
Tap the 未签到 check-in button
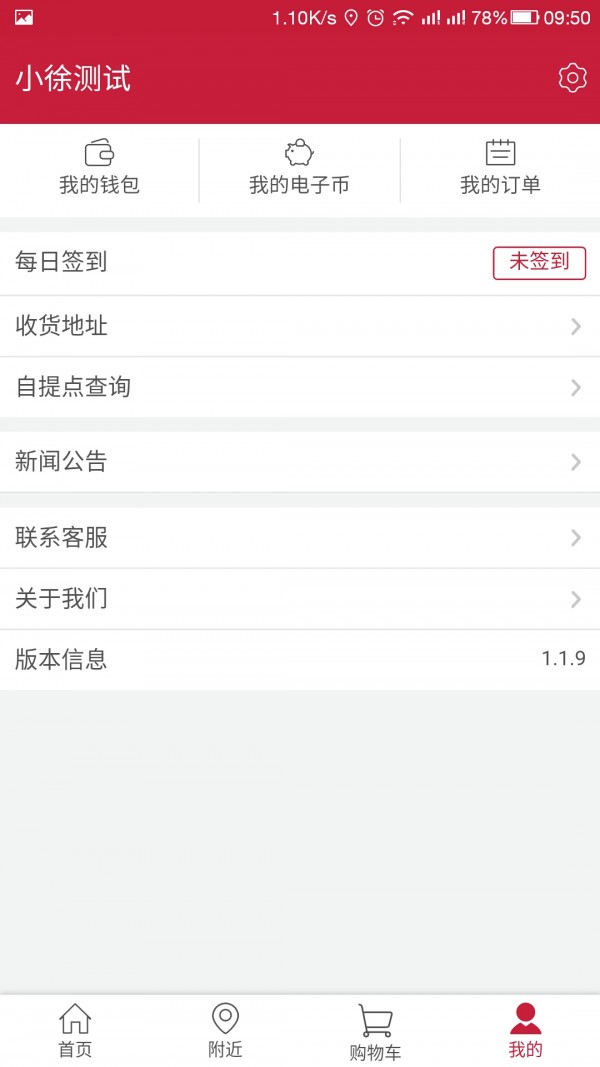tap(539, 262)
